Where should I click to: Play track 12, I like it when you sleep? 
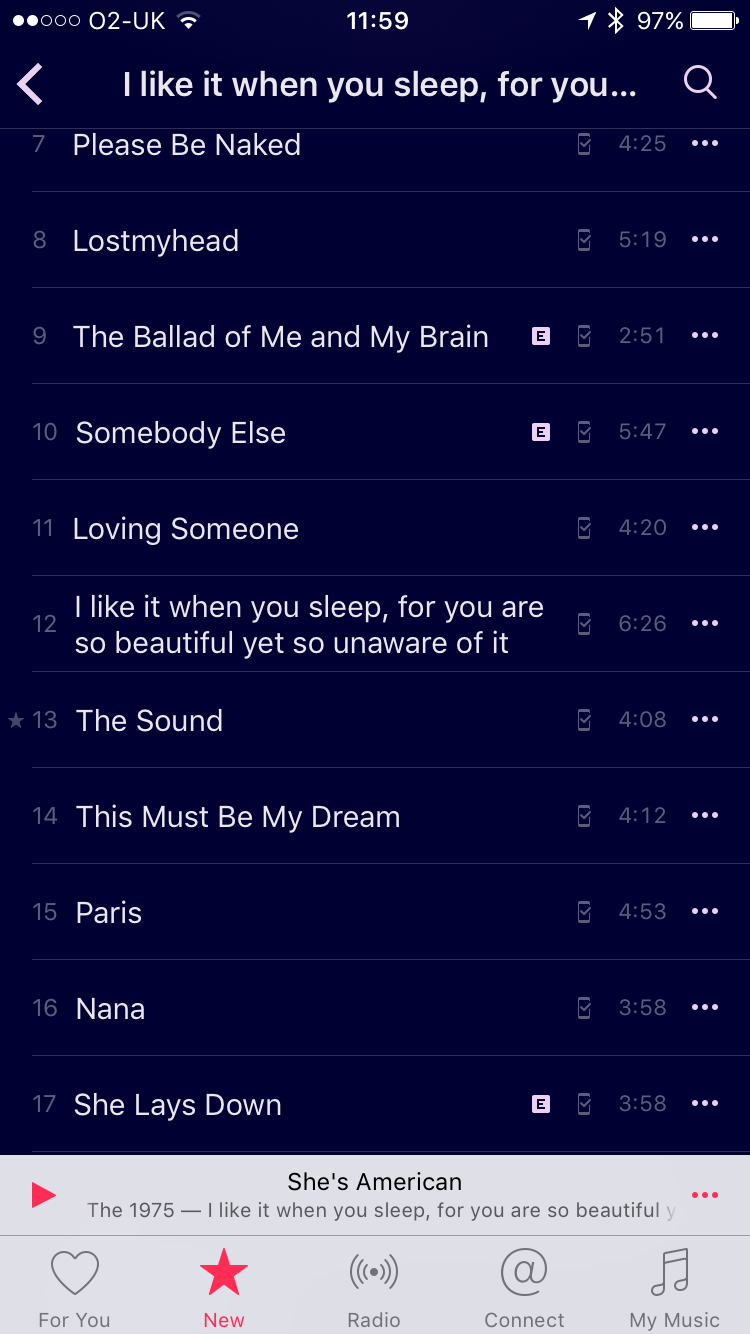click(x=308, y=625)
